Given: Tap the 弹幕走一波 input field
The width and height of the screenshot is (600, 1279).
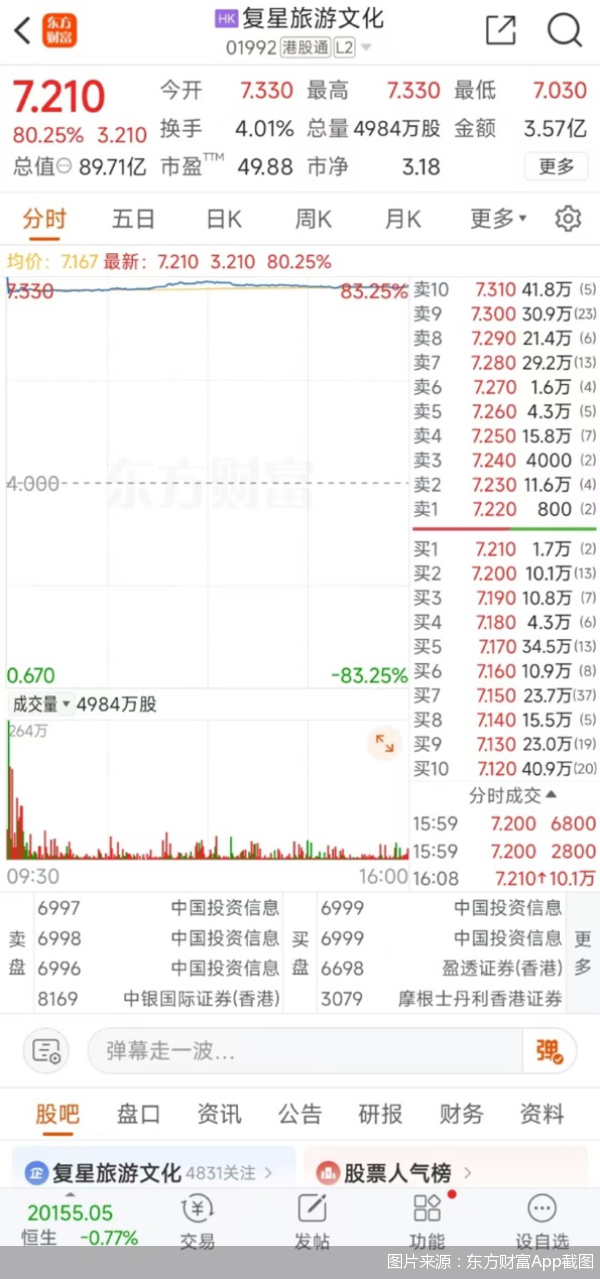Looking at the screenshot, I should coord(305,1051).
